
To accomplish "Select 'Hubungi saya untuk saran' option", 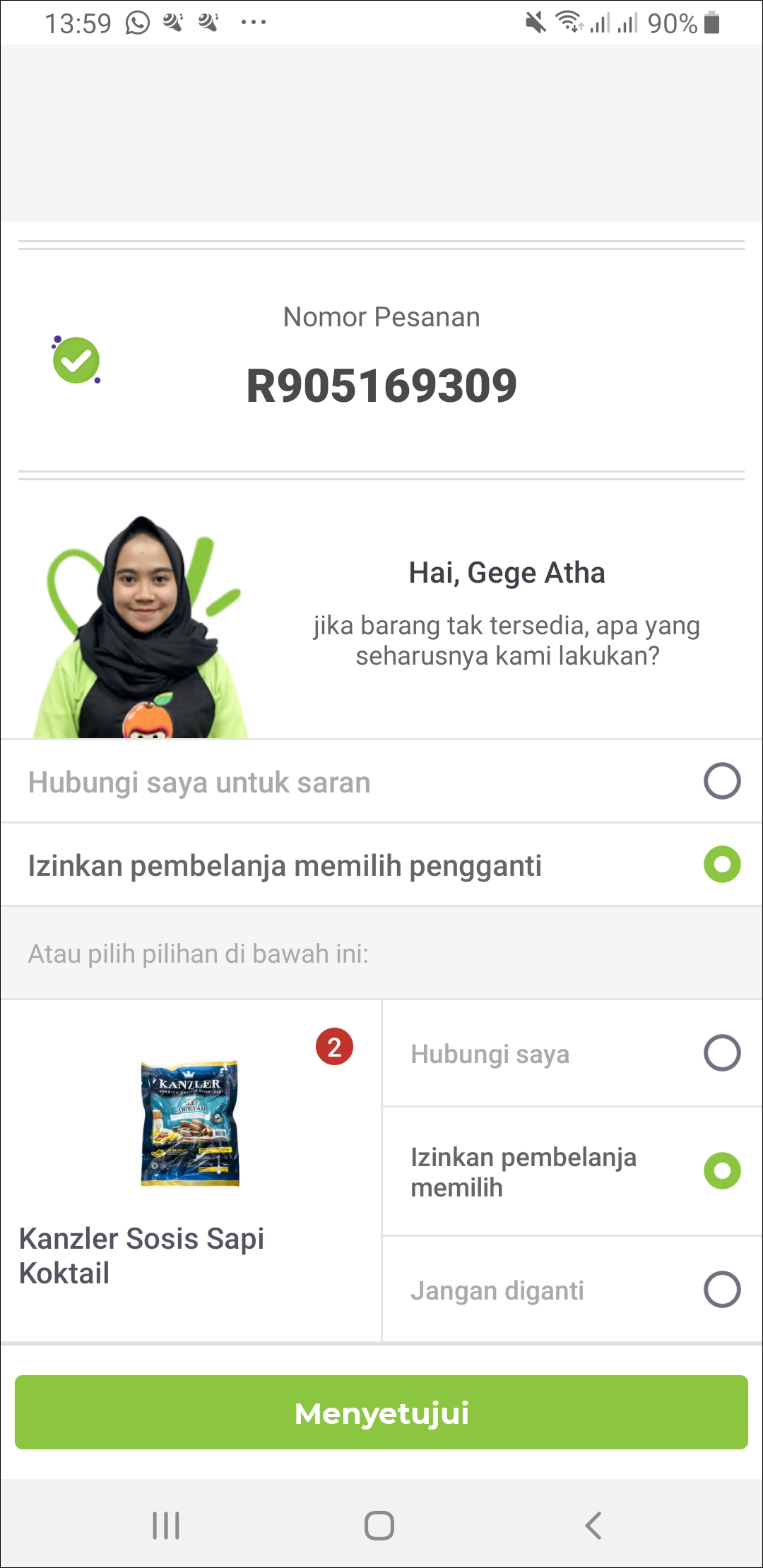I will pos(721,781).
